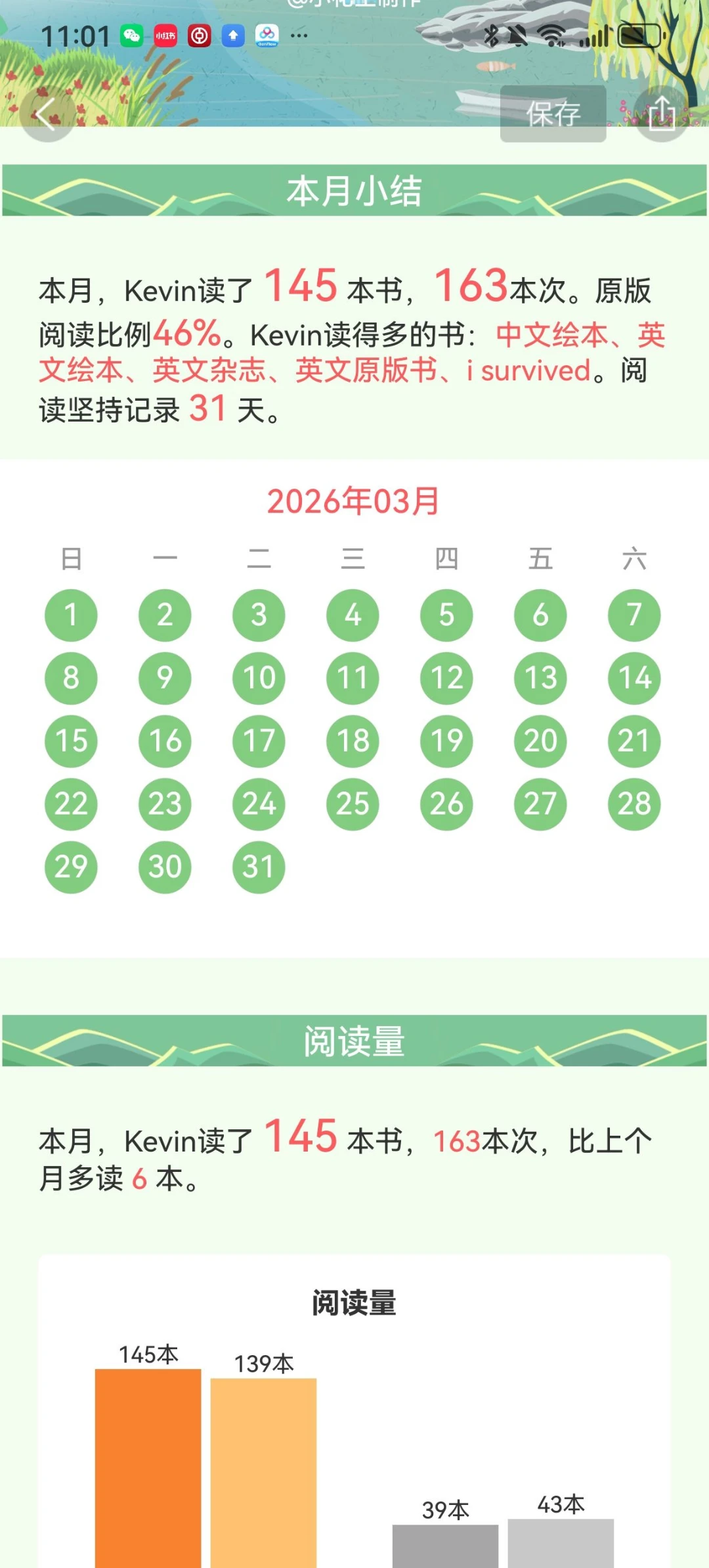Tap the 保存 button to save the report

[x=553, y=114]
